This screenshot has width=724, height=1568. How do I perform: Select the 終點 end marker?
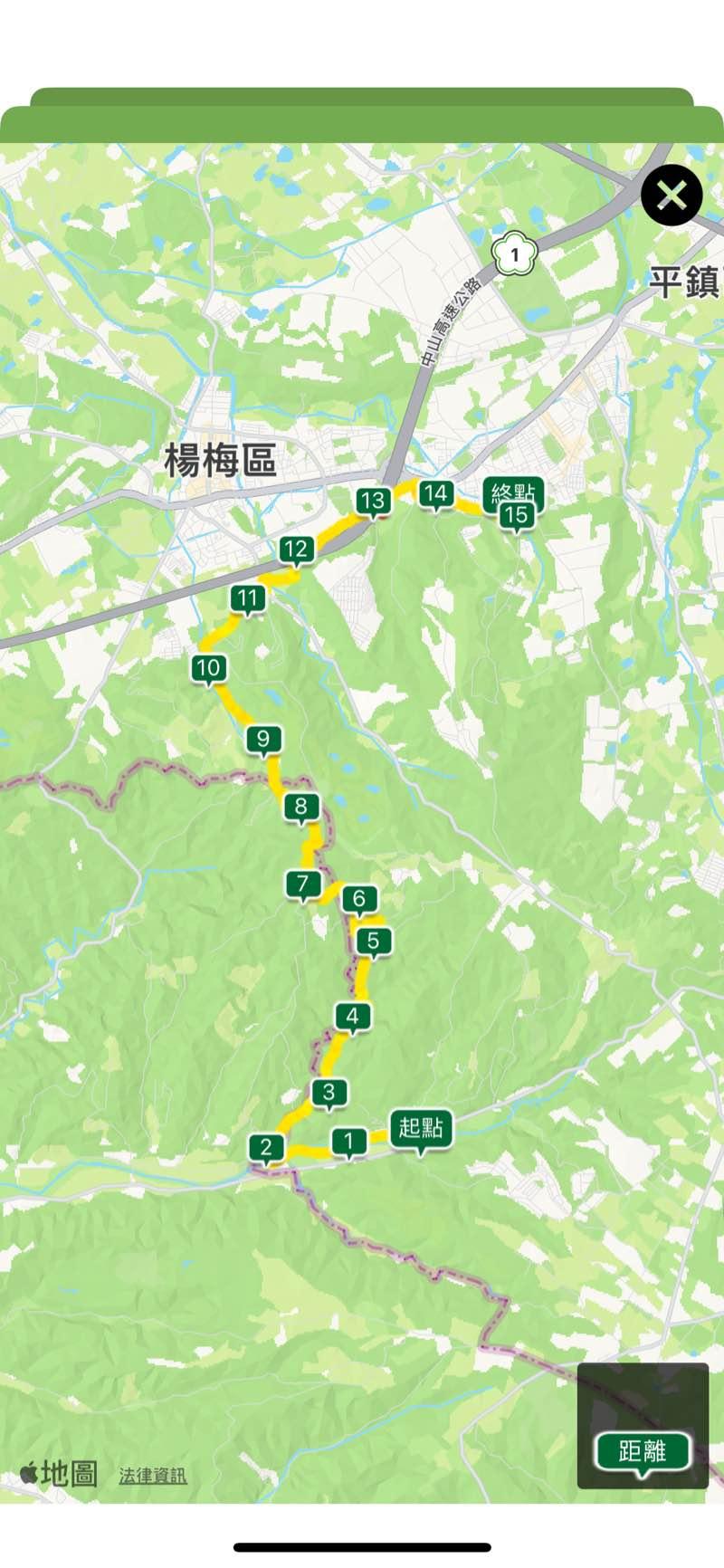(510, 492)
